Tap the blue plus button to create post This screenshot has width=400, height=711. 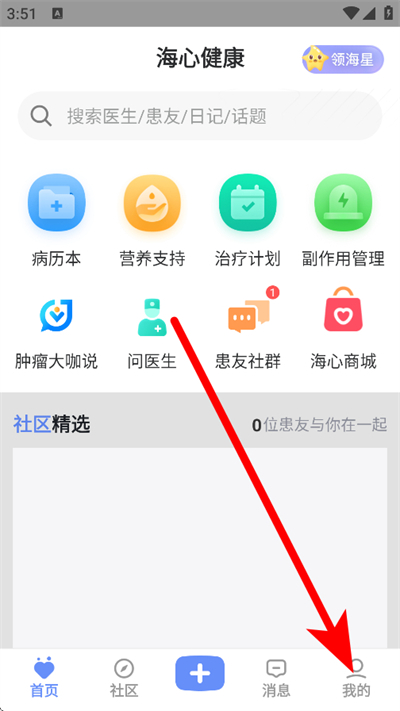[200, 673]
